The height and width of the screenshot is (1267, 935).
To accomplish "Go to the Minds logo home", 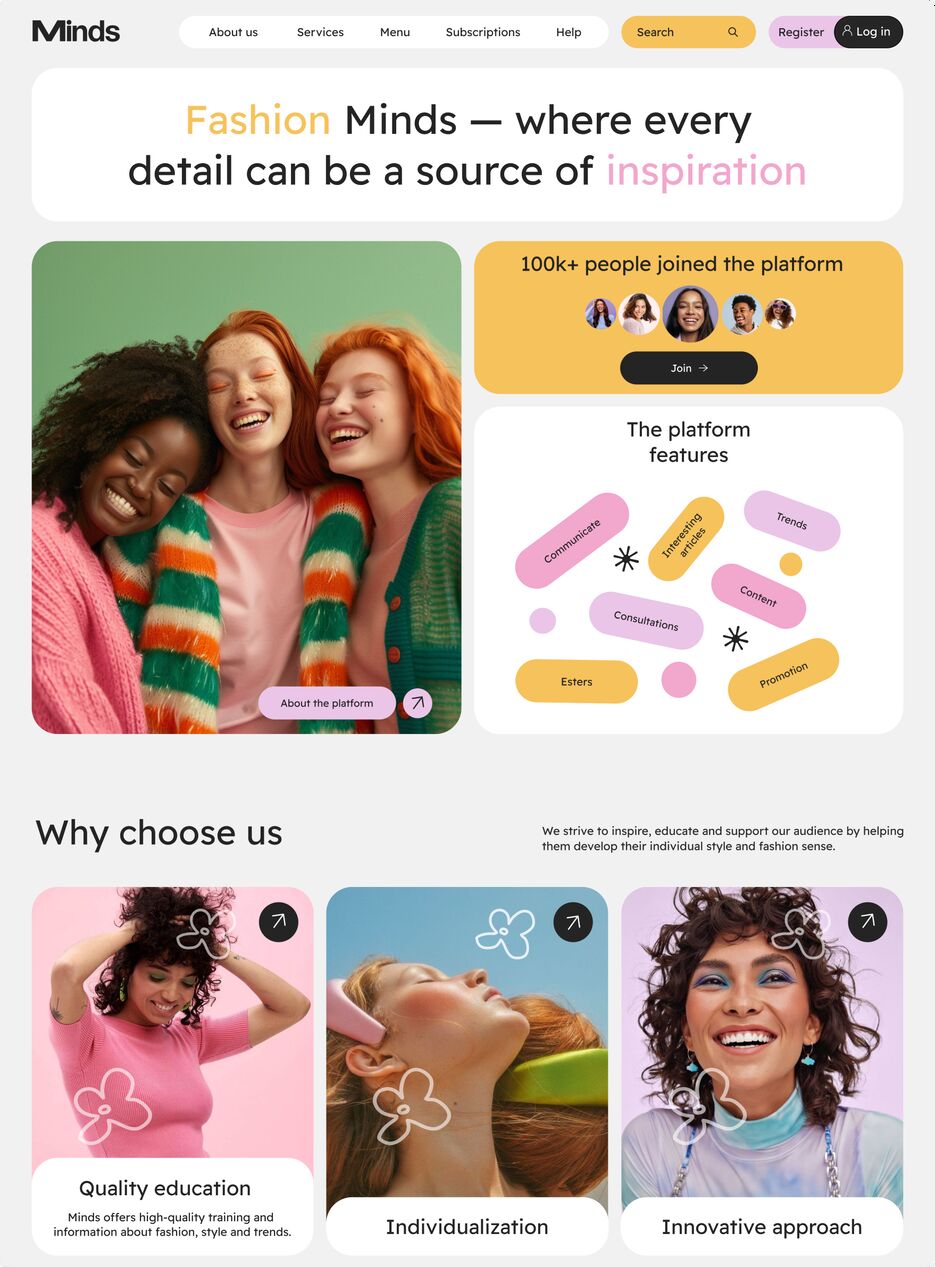I will coord(76,32).
